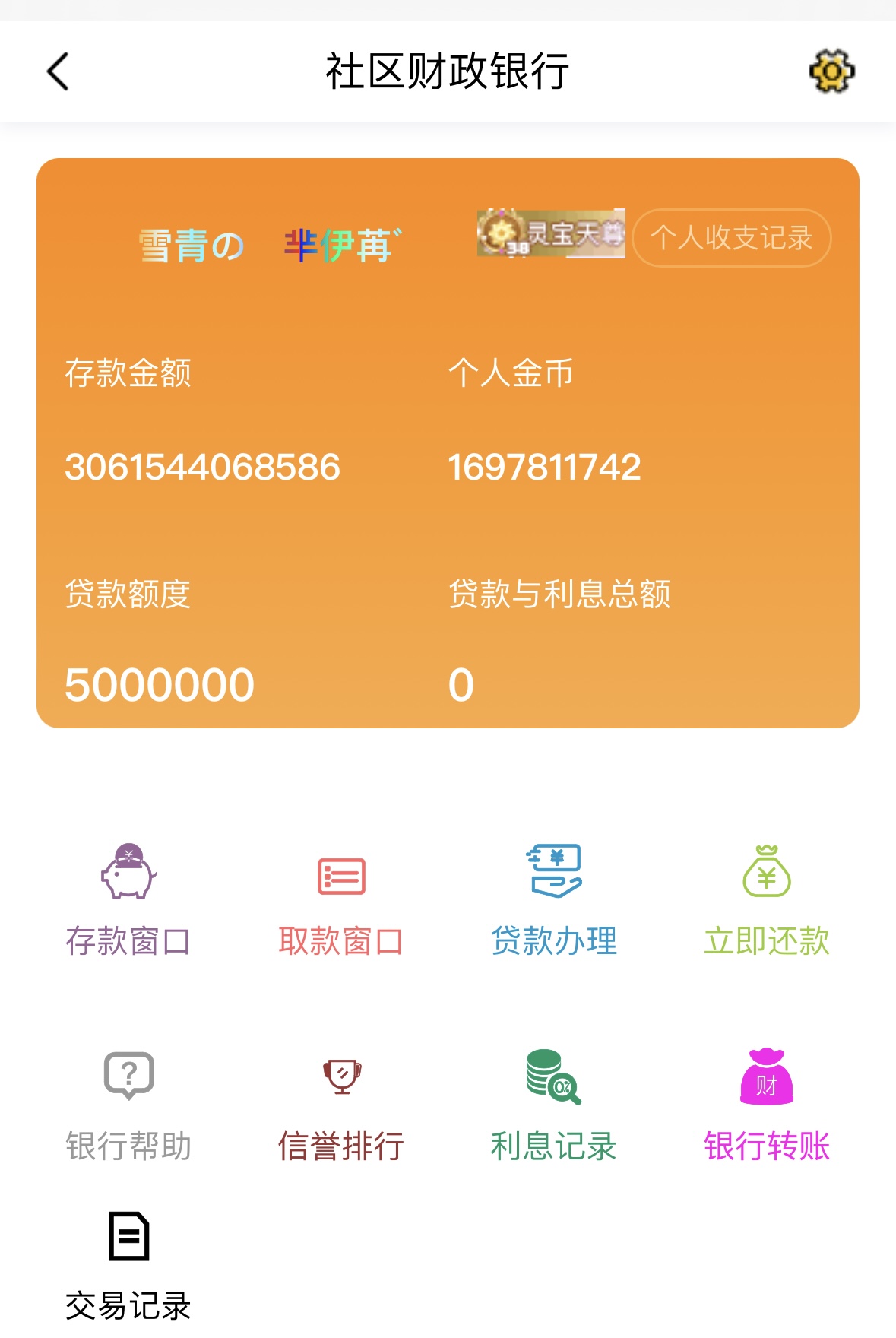
Task: Select 立即还款 to repay now
Action: coord(766,899)
